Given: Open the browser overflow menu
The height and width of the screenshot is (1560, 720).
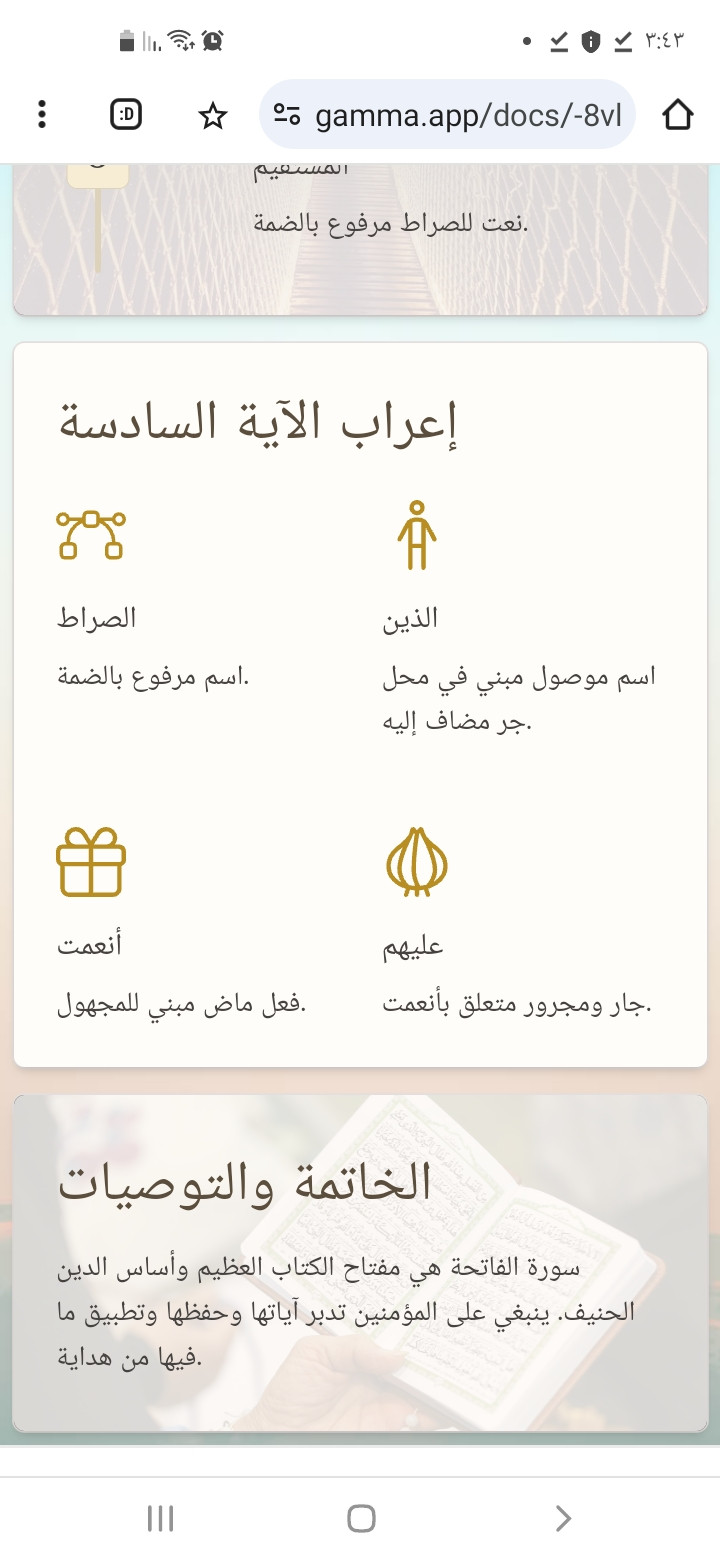Looking at the screenshot, I should pyautogui.click(x=41, y=115).
